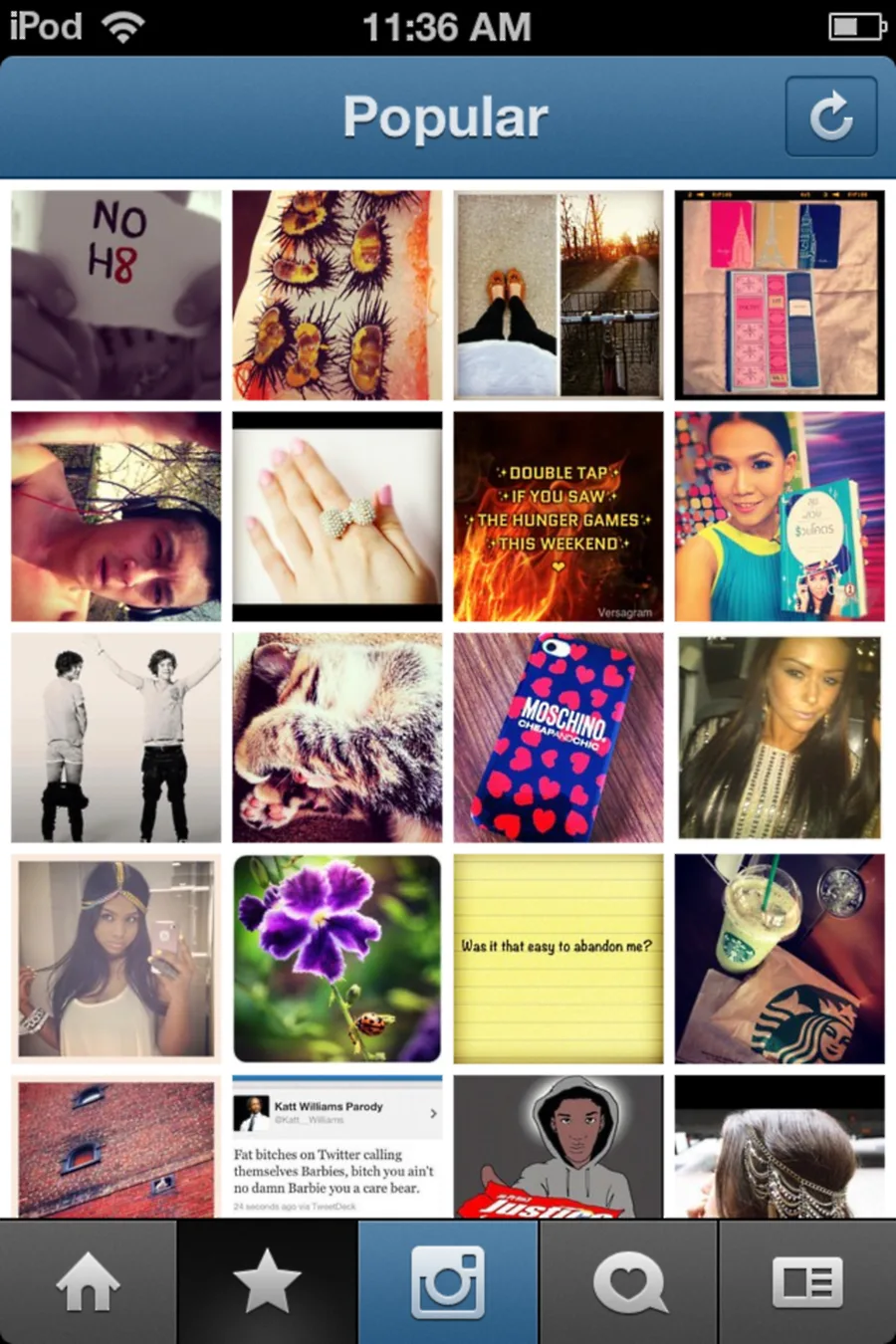The image size is (896, 1344).
Task: Switch to the star Popular tab
Action: pos(266,1281)
